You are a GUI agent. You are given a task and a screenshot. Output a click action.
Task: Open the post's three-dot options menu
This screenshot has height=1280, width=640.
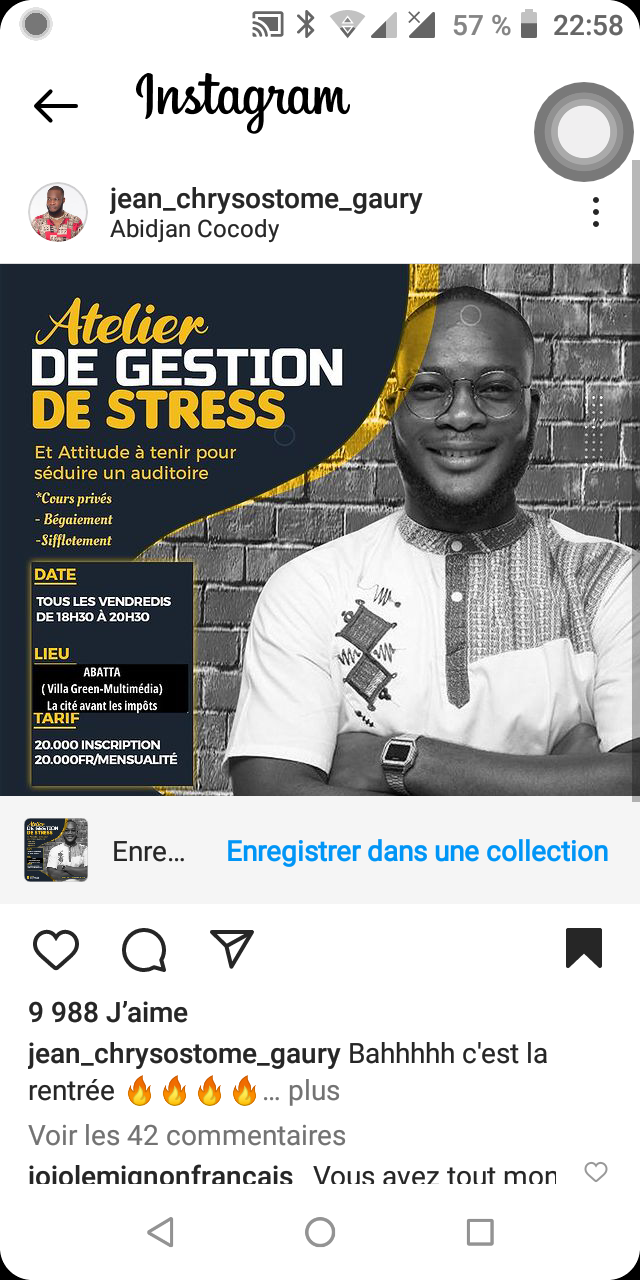click(x=595, y=212)
